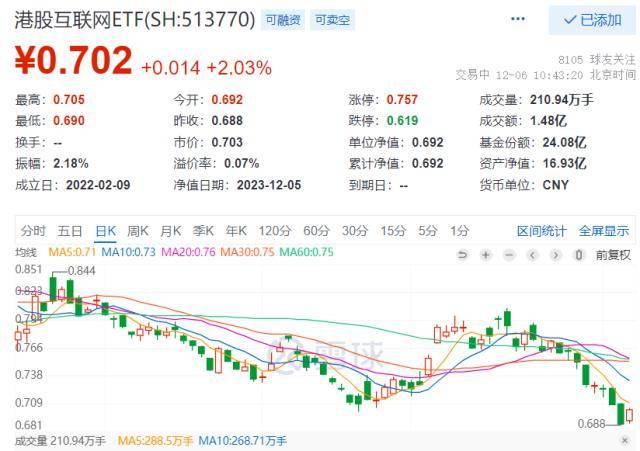Open 区间统计 range statistics

tap(542, 231)
